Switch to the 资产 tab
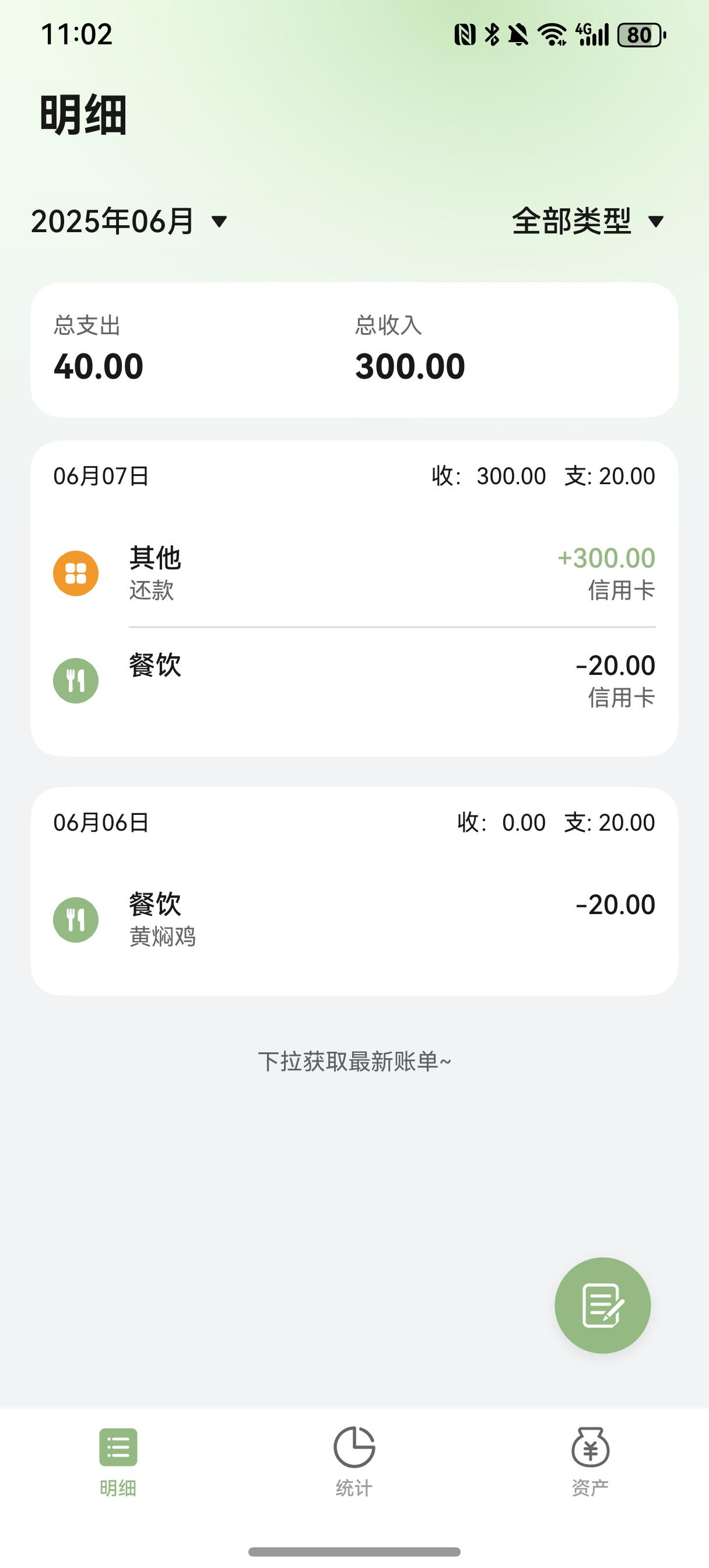709x1568 pixels. (x=590, y=1461)
